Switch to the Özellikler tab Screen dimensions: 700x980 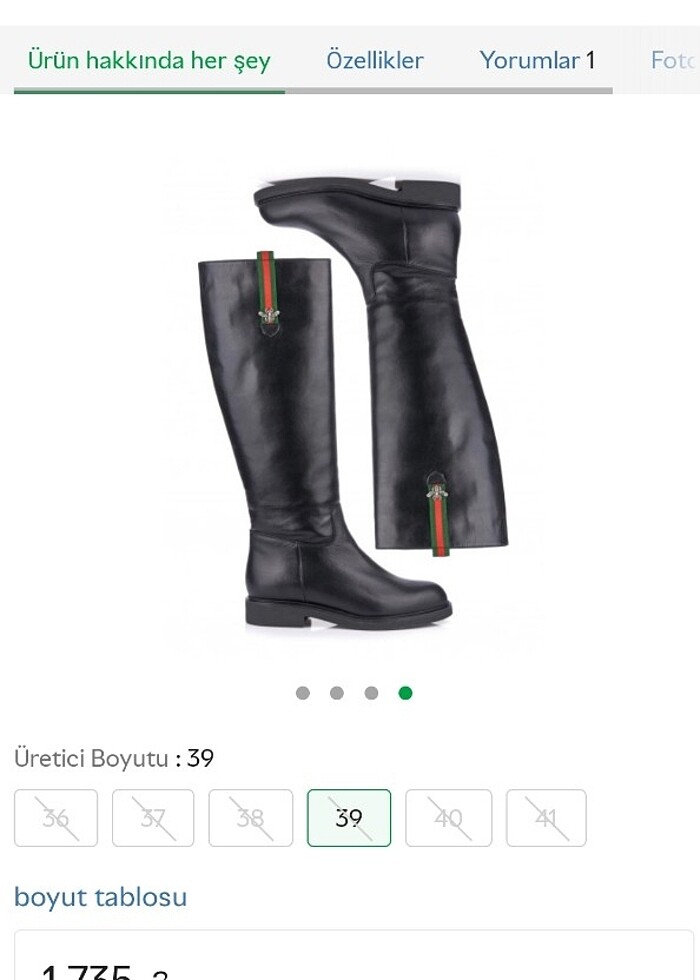pyautogui.click(x=374, y=60)
